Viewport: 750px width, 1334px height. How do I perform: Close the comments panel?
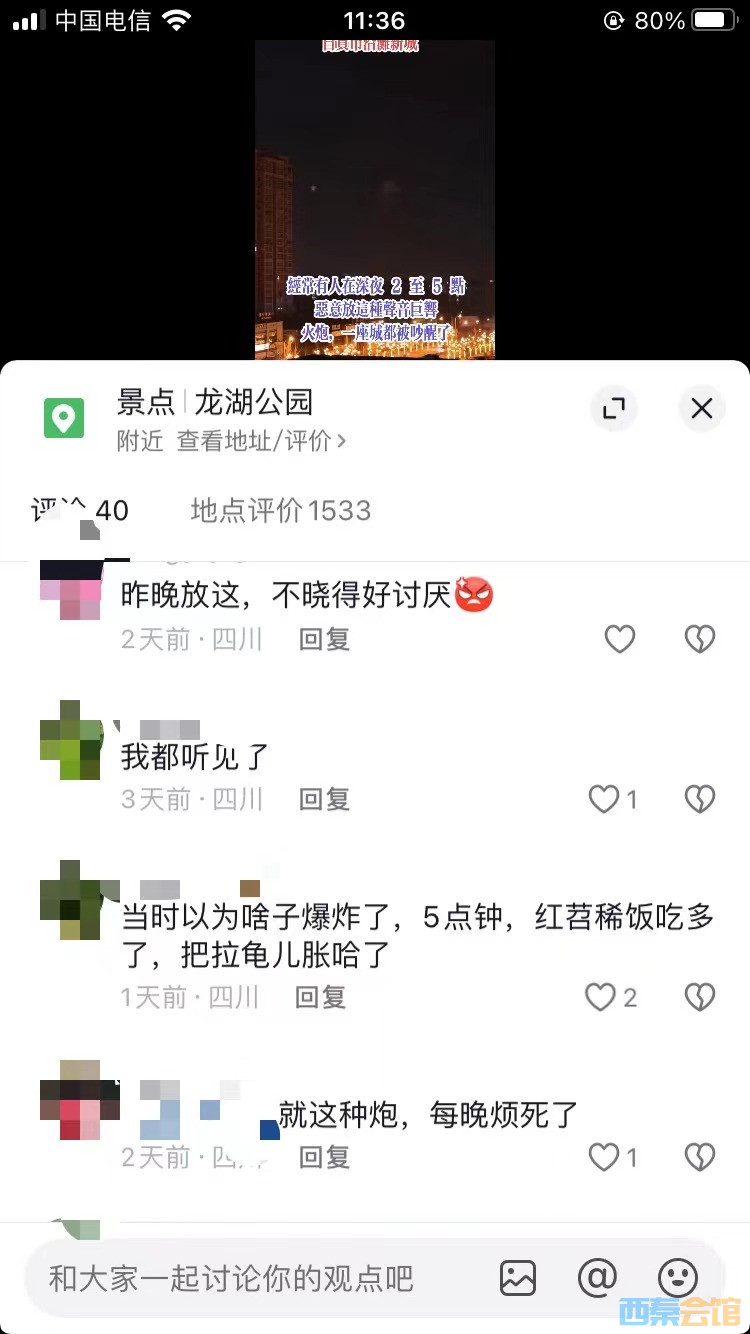click(x=701, y=408)
